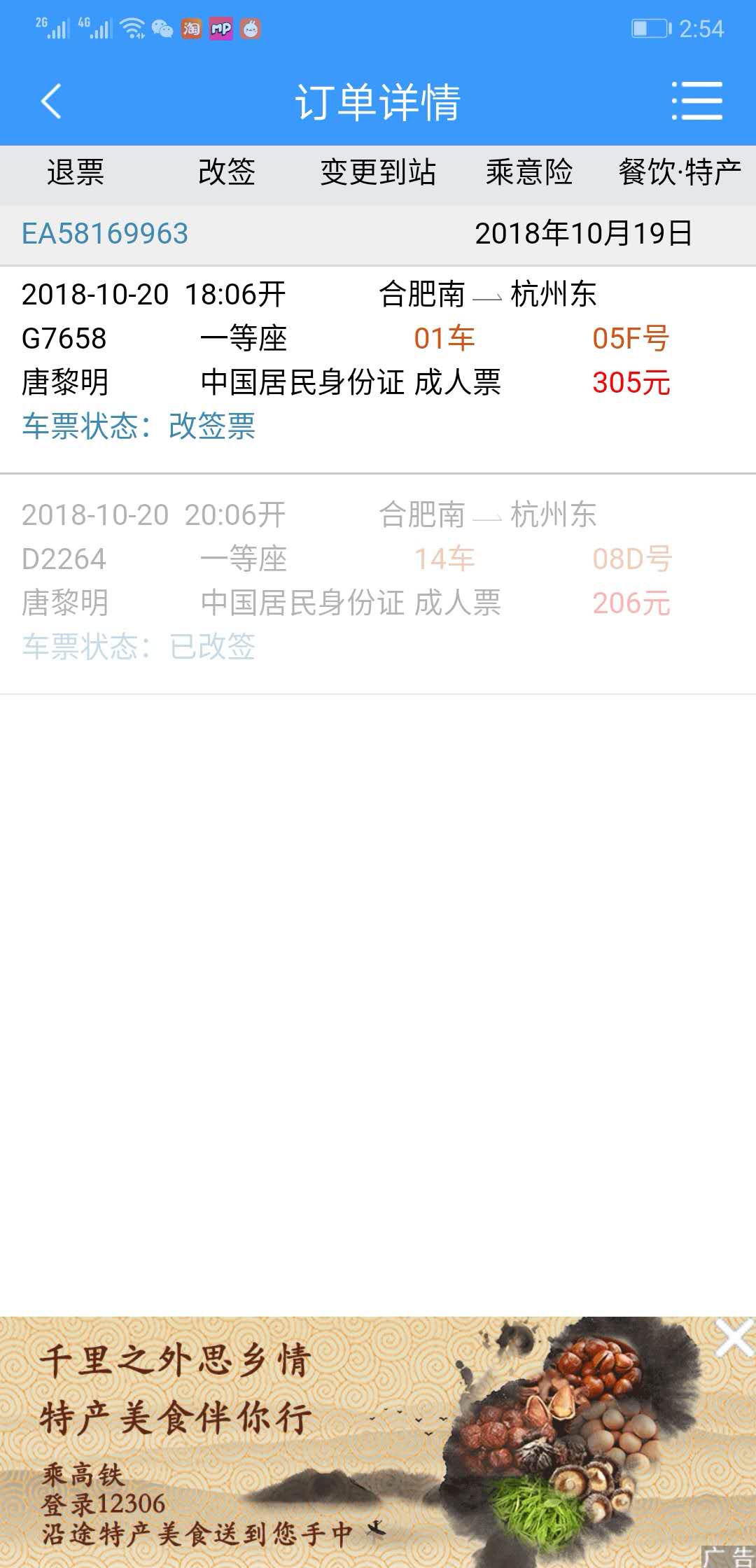Open the list menu icon
Image resolution: width=756 pixels, height=1568 pixels.
tap(697, 101)
